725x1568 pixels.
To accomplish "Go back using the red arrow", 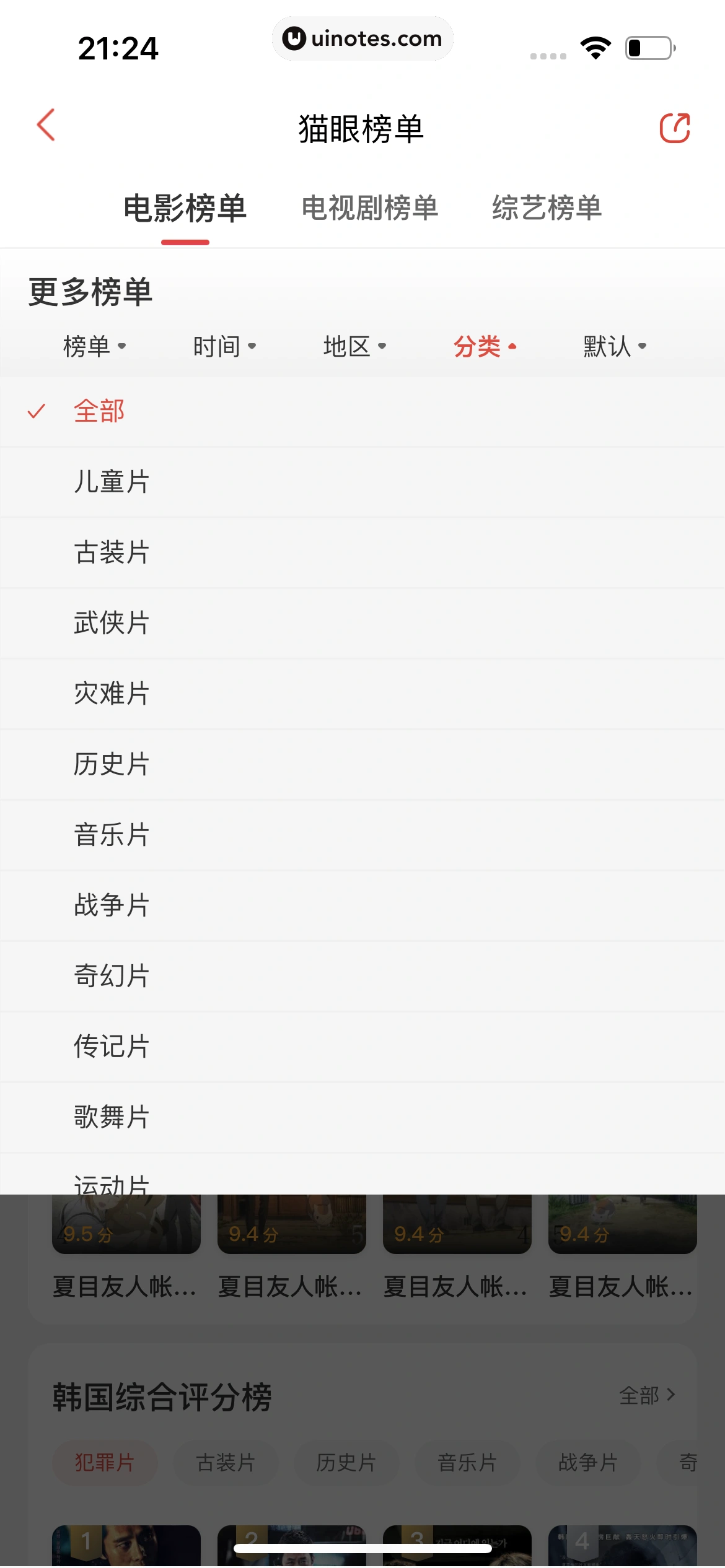I will 46,126.
